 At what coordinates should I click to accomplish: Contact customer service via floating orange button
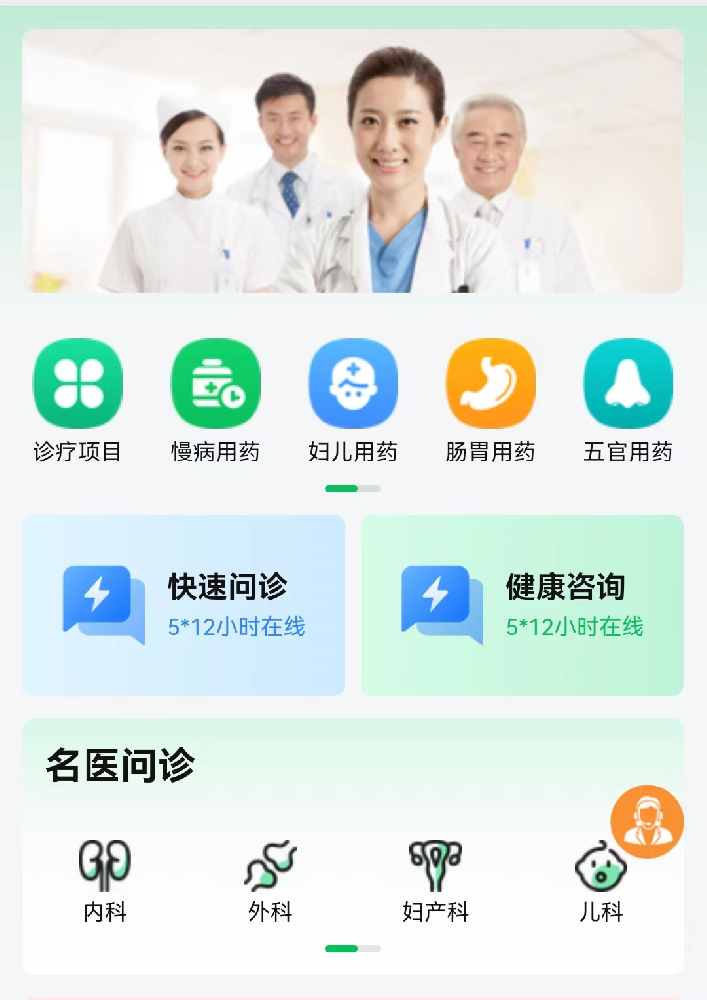(647, 822)
